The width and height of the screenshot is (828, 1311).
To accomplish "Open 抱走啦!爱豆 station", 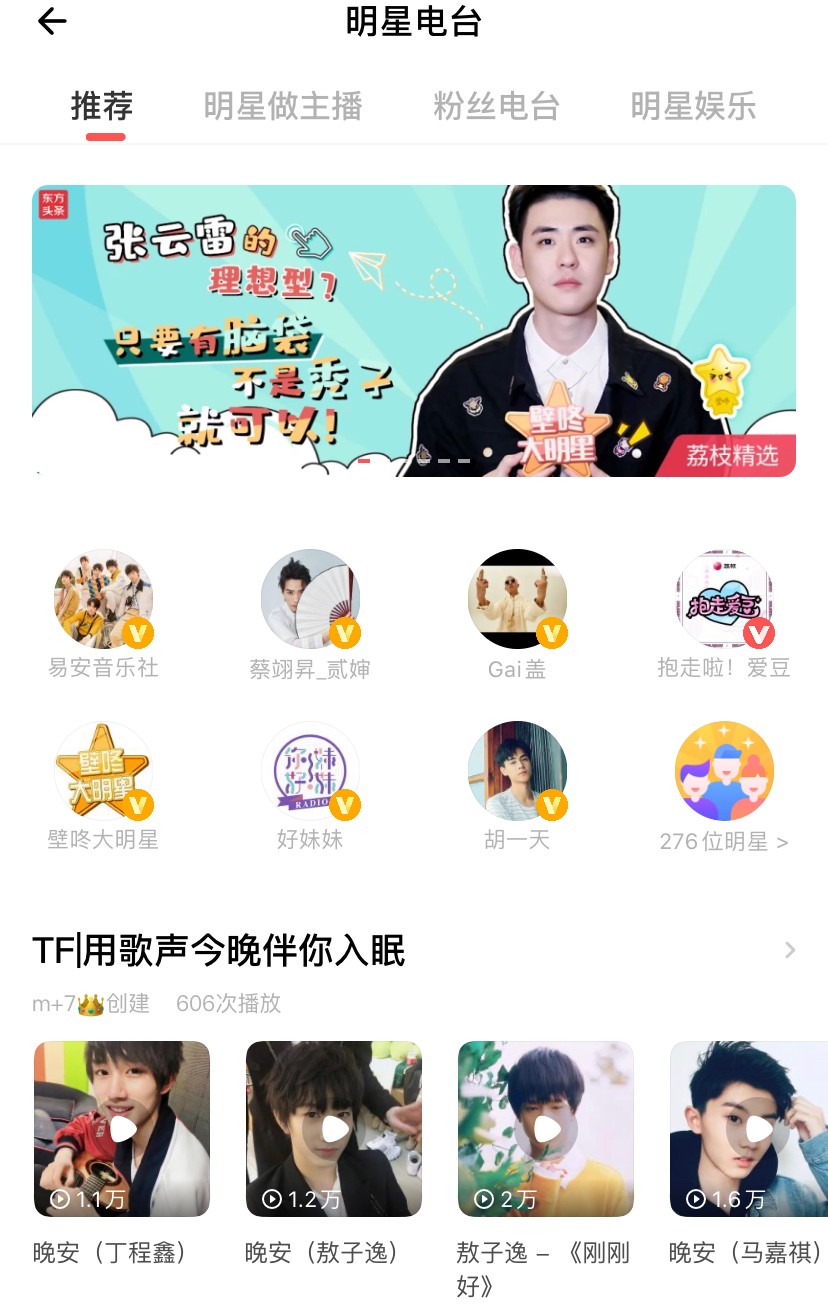I will tap(724, 599).
